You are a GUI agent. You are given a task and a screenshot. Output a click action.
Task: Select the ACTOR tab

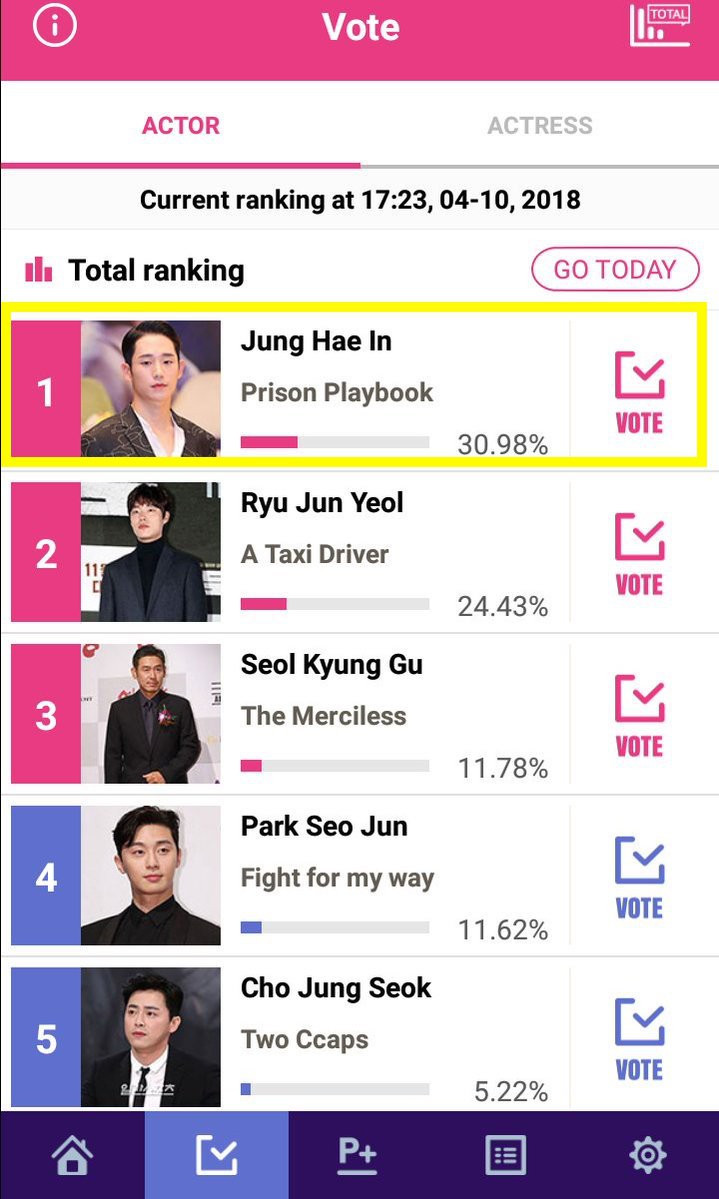pos(181,126)
